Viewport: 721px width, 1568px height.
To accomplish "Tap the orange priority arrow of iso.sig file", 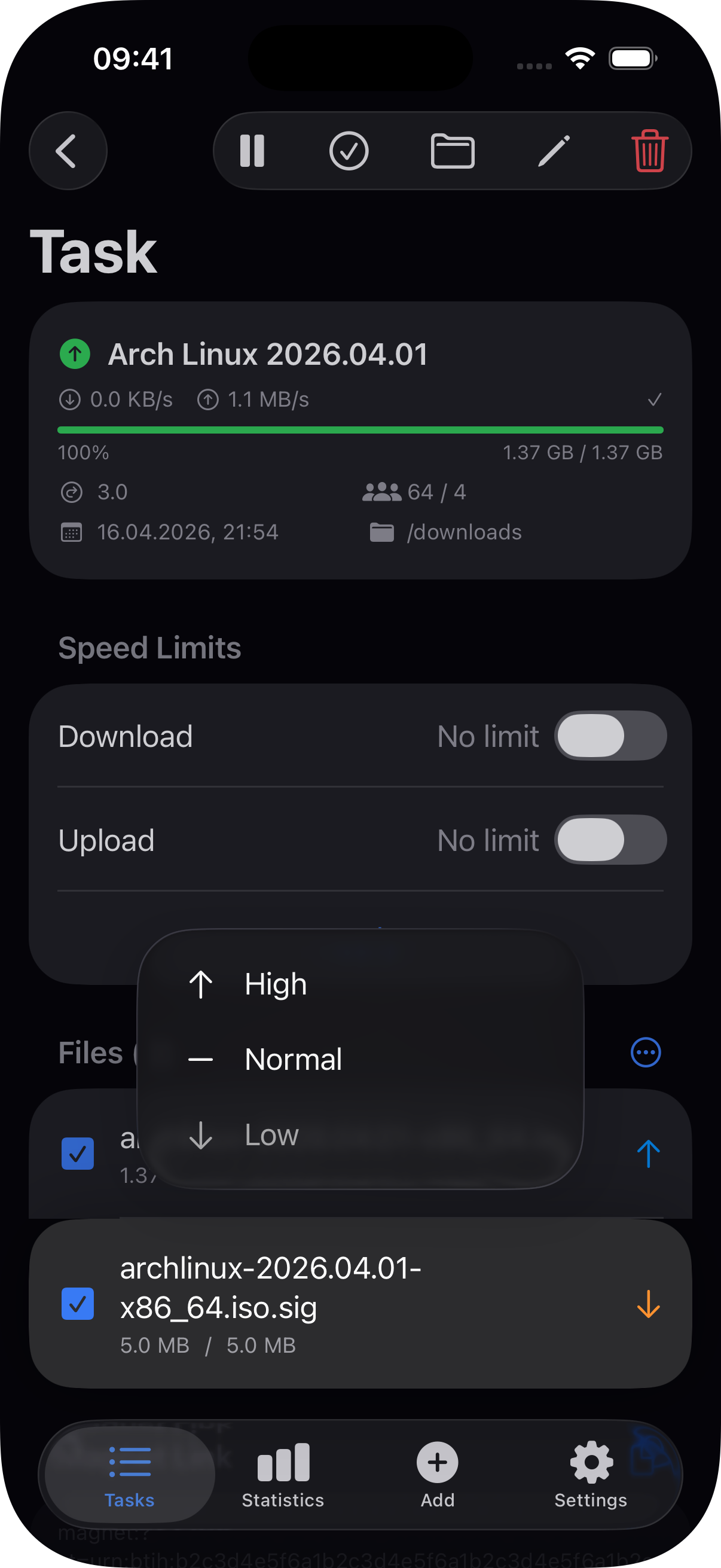I will click(x=648, y=1304).
